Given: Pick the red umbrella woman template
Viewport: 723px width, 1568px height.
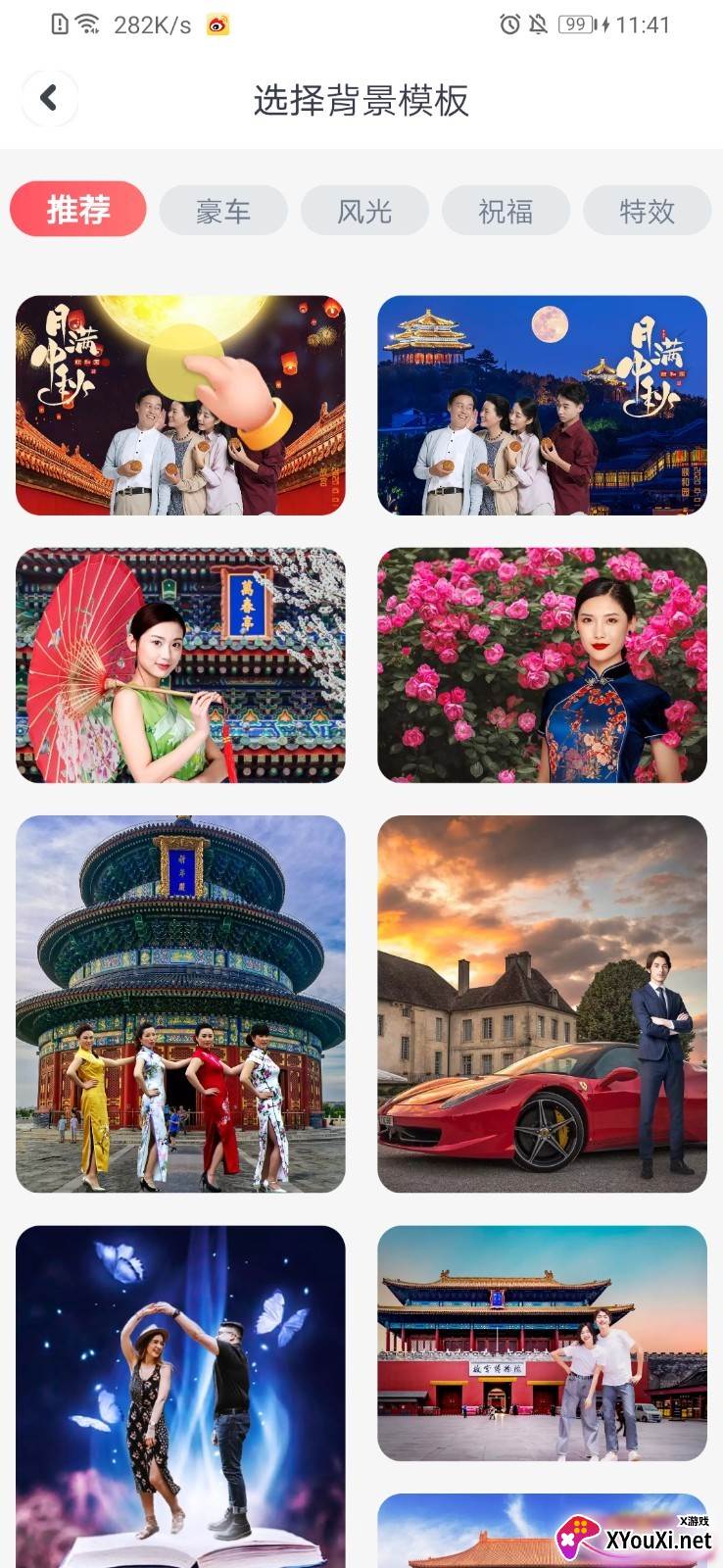Looking at the screenshot, I should click(x=180, y=664).
